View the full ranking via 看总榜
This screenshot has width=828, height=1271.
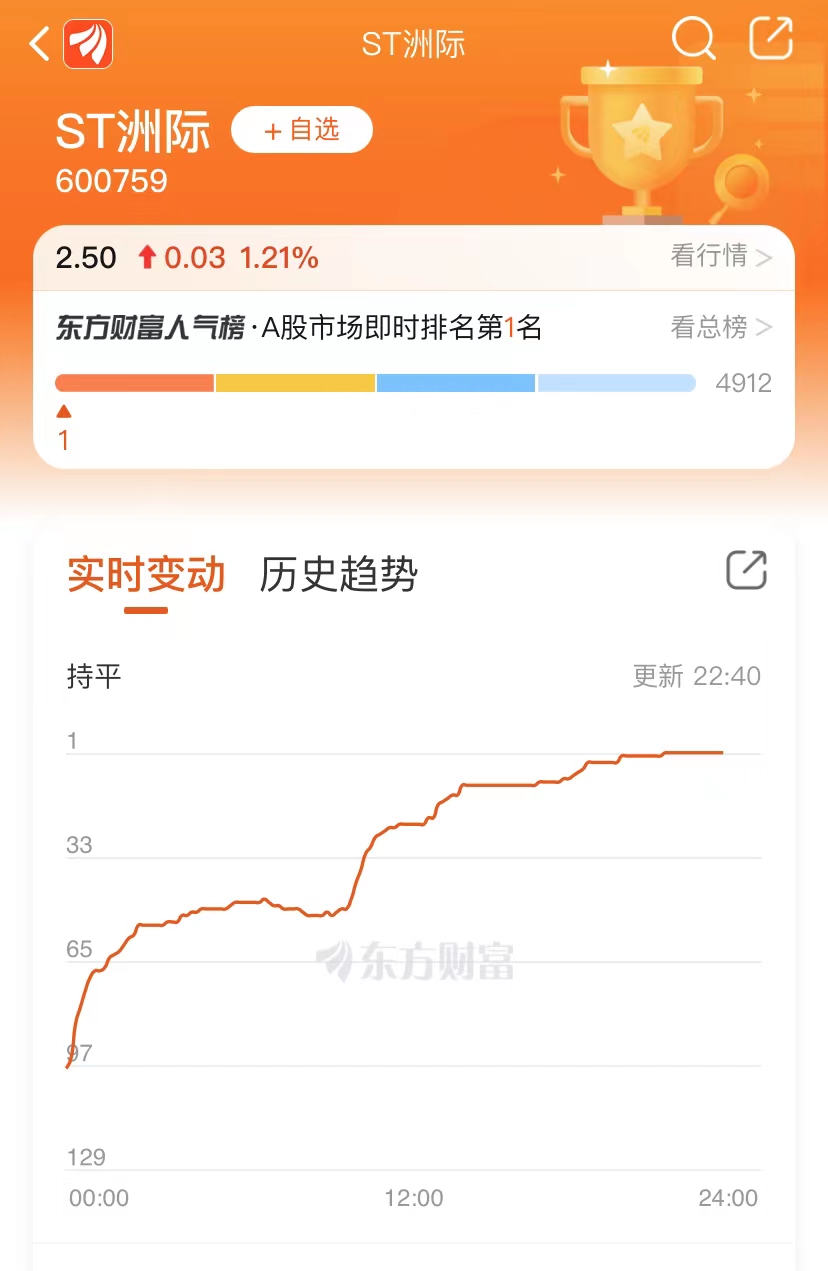pyautogui.click(x=721, y=327)
